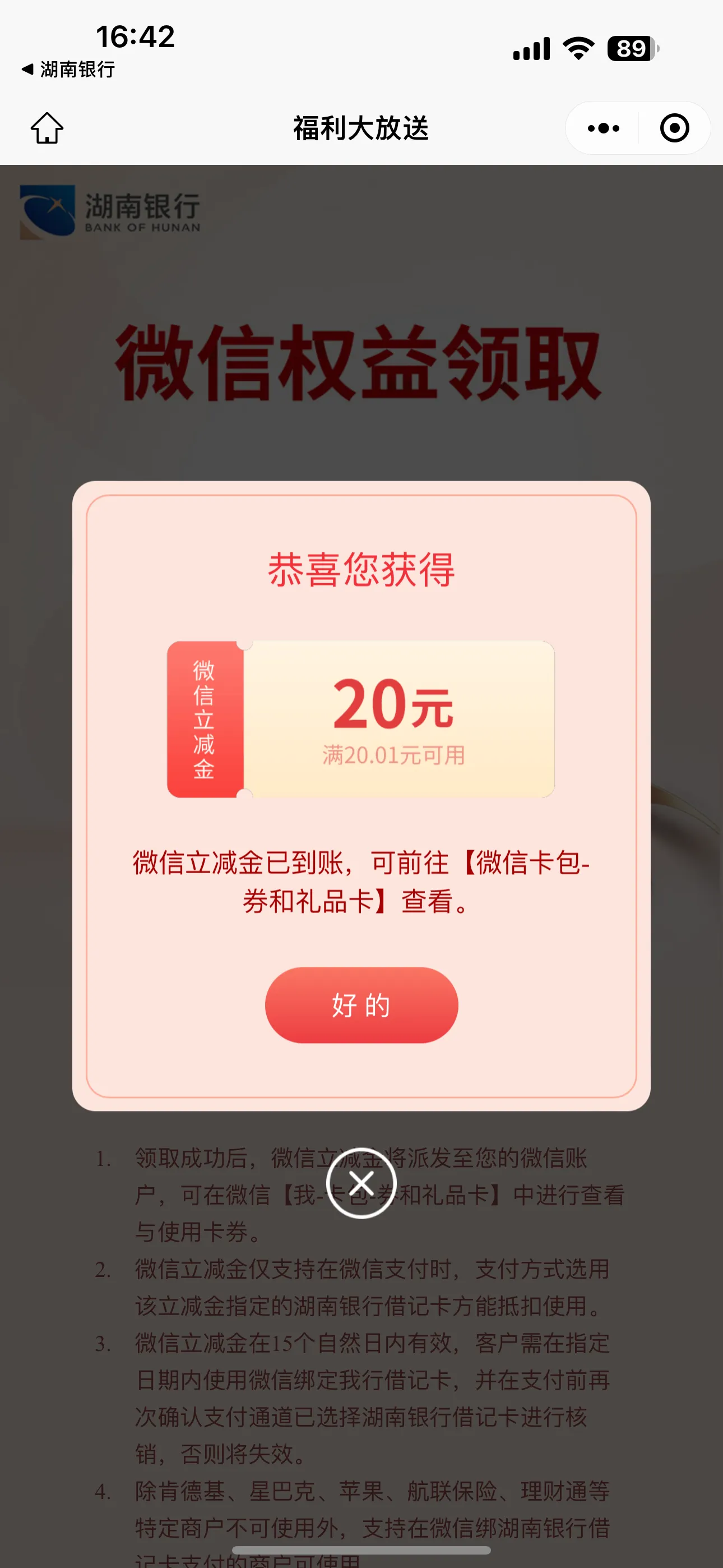Tap the 好的 confirmation button
723x1568 pixels.
click(361, 1004)
